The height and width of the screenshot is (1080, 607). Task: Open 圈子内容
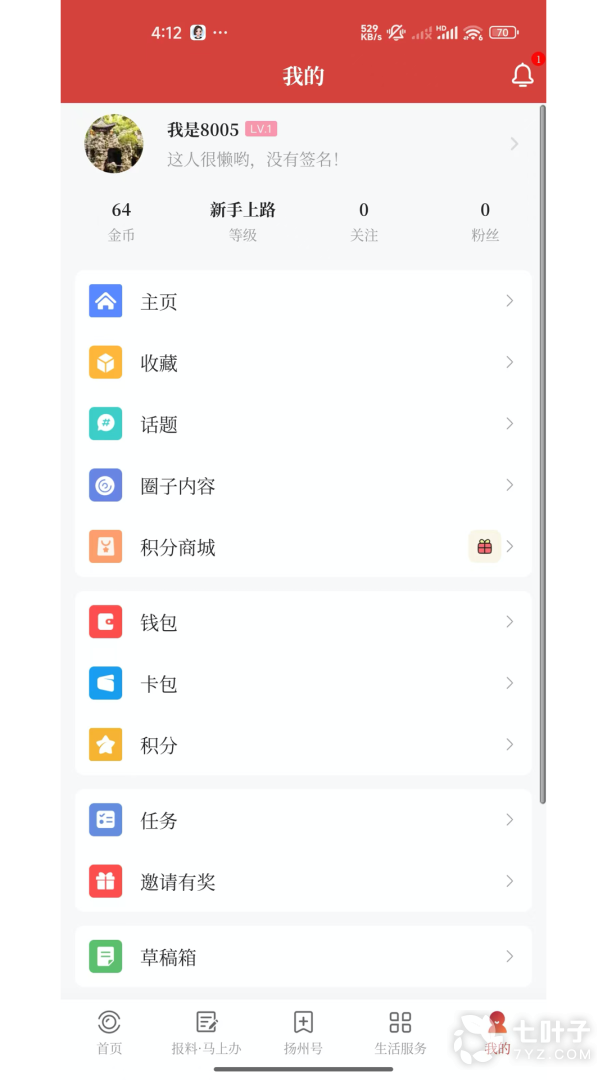(302, 486)
